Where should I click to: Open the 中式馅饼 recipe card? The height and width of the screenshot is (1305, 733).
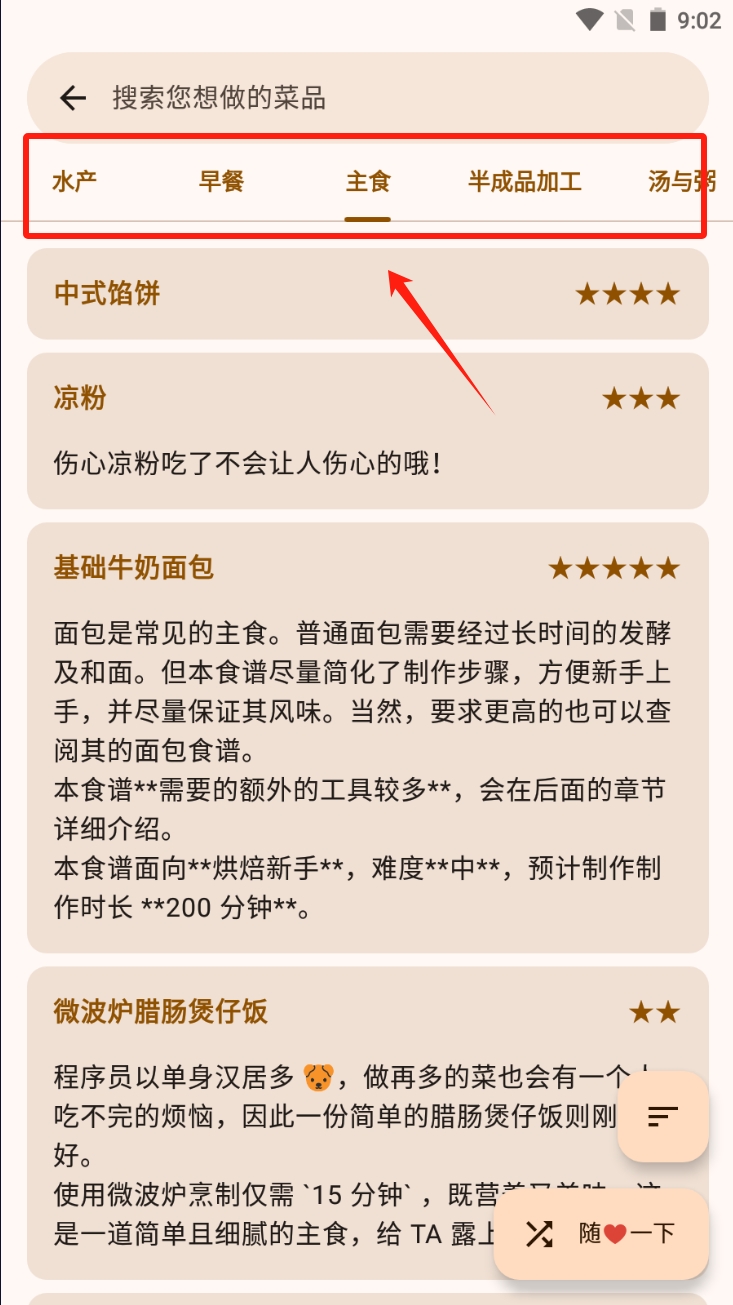[x=367, y=294]
